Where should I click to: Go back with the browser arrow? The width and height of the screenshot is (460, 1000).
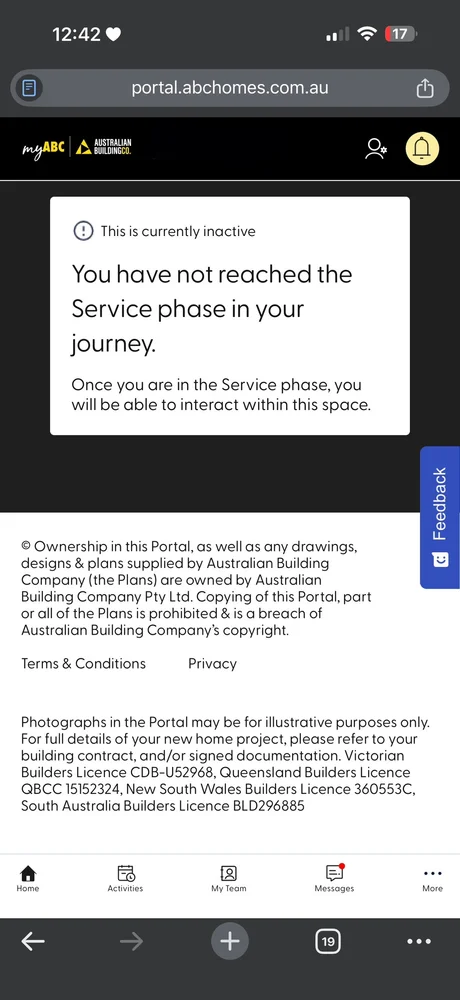point(33,941)
